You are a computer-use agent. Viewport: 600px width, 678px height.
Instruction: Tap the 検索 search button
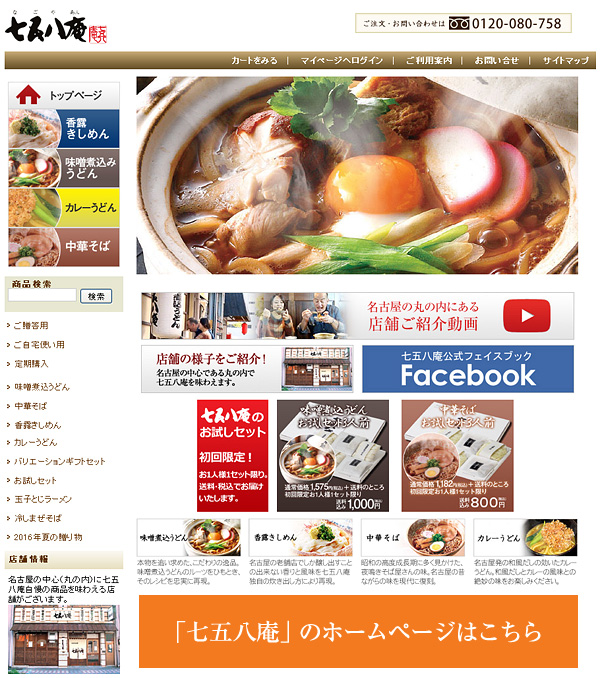click(96, 296)
